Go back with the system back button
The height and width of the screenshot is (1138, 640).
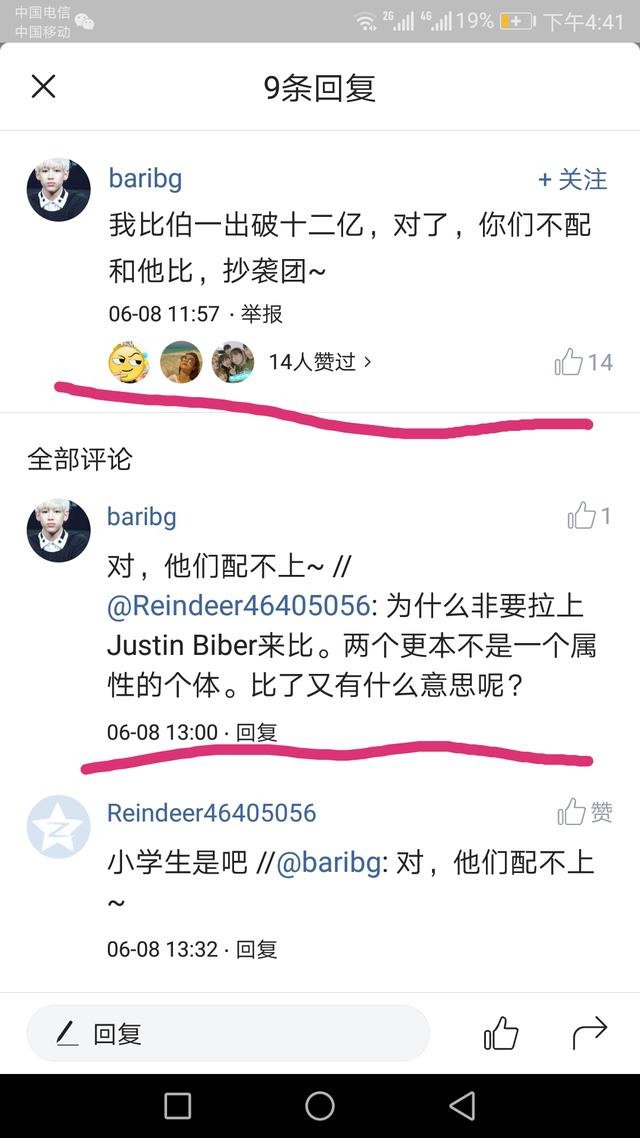(462, 1105)
